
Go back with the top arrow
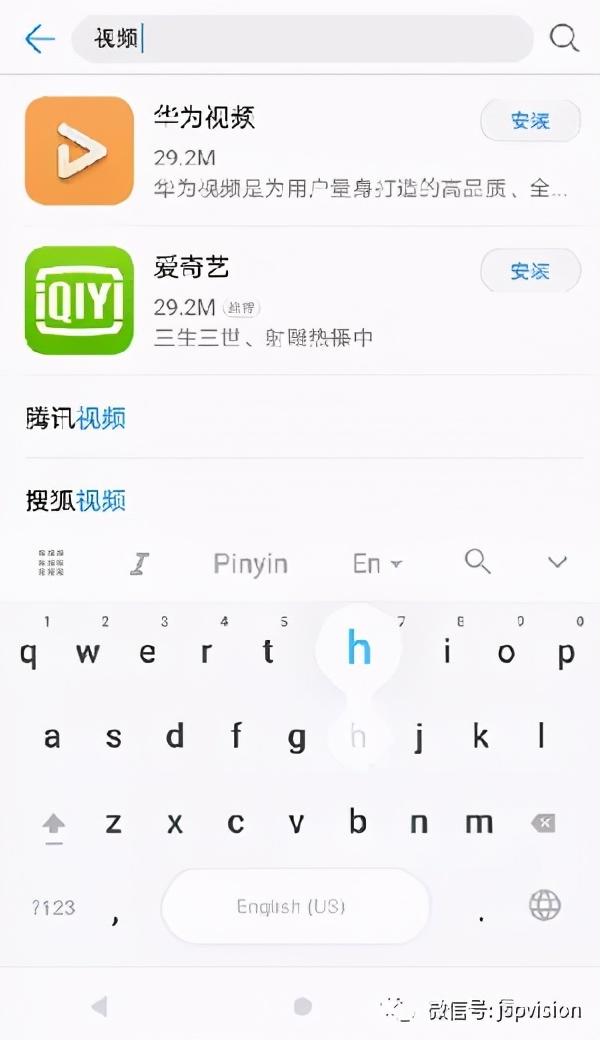(x=40, y=38)
